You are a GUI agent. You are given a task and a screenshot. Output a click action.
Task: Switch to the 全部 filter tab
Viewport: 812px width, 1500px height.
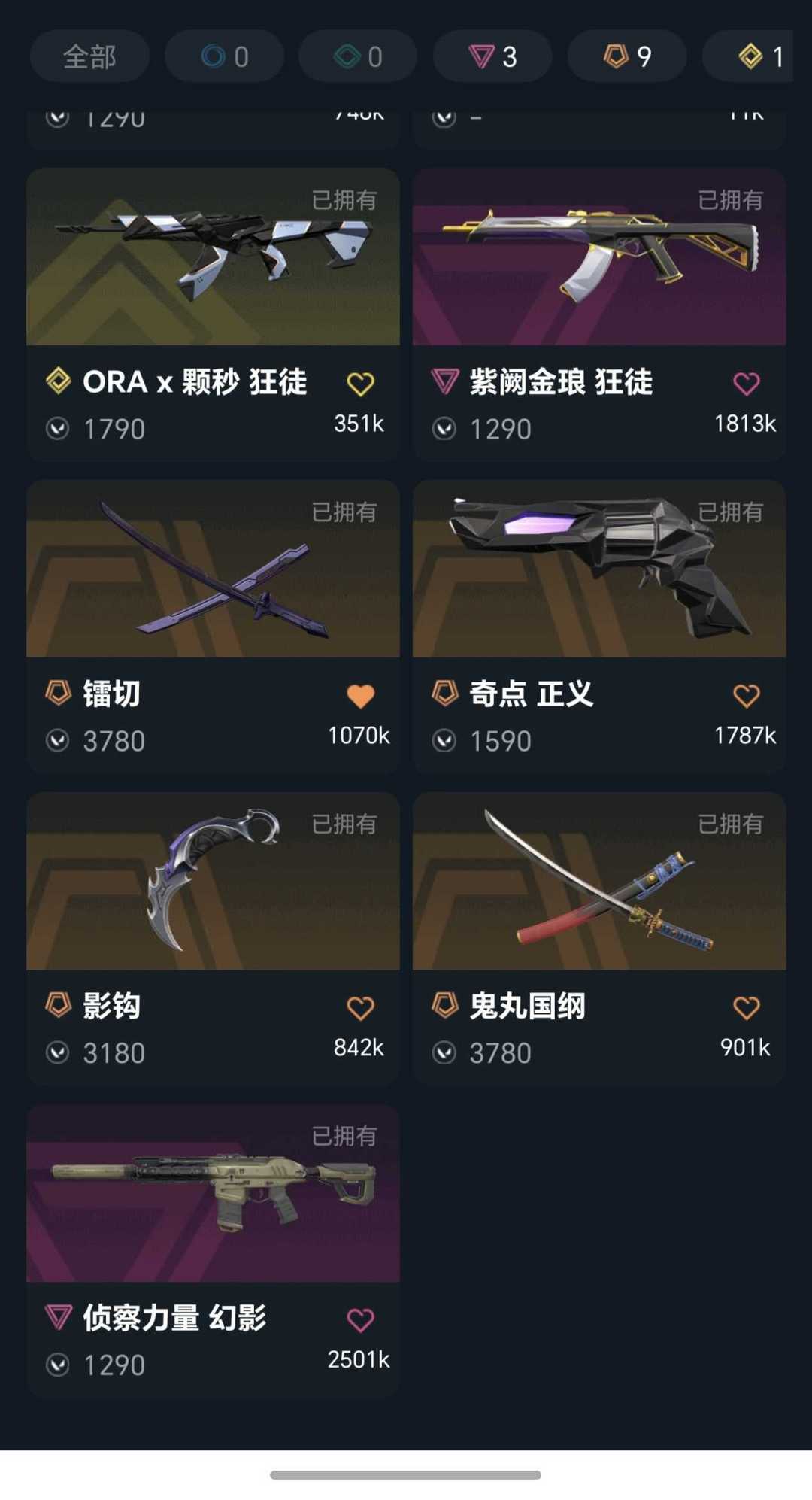[89, 56]
